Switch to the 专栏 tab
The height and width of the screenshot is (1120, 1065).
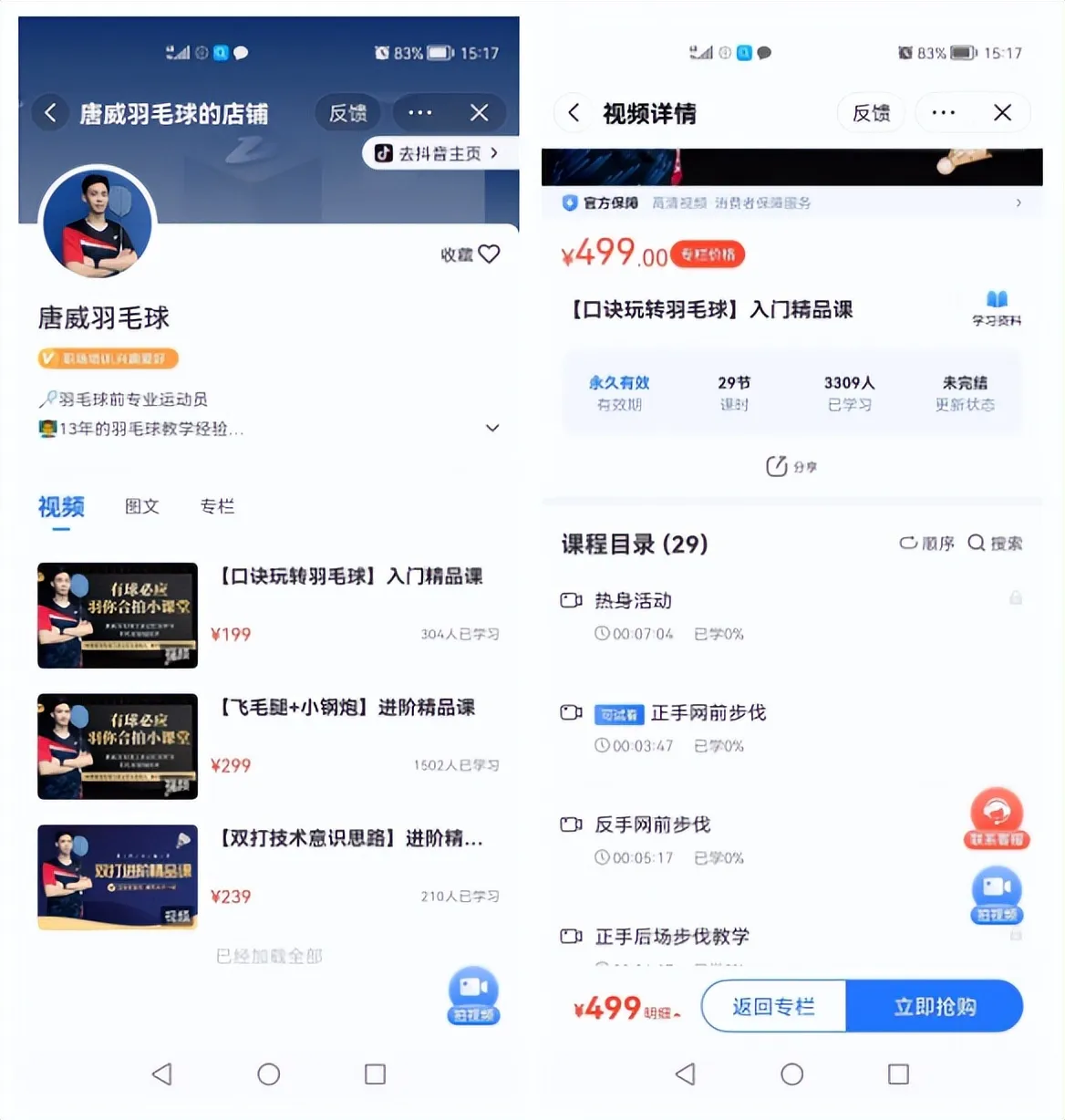[217, 507]
